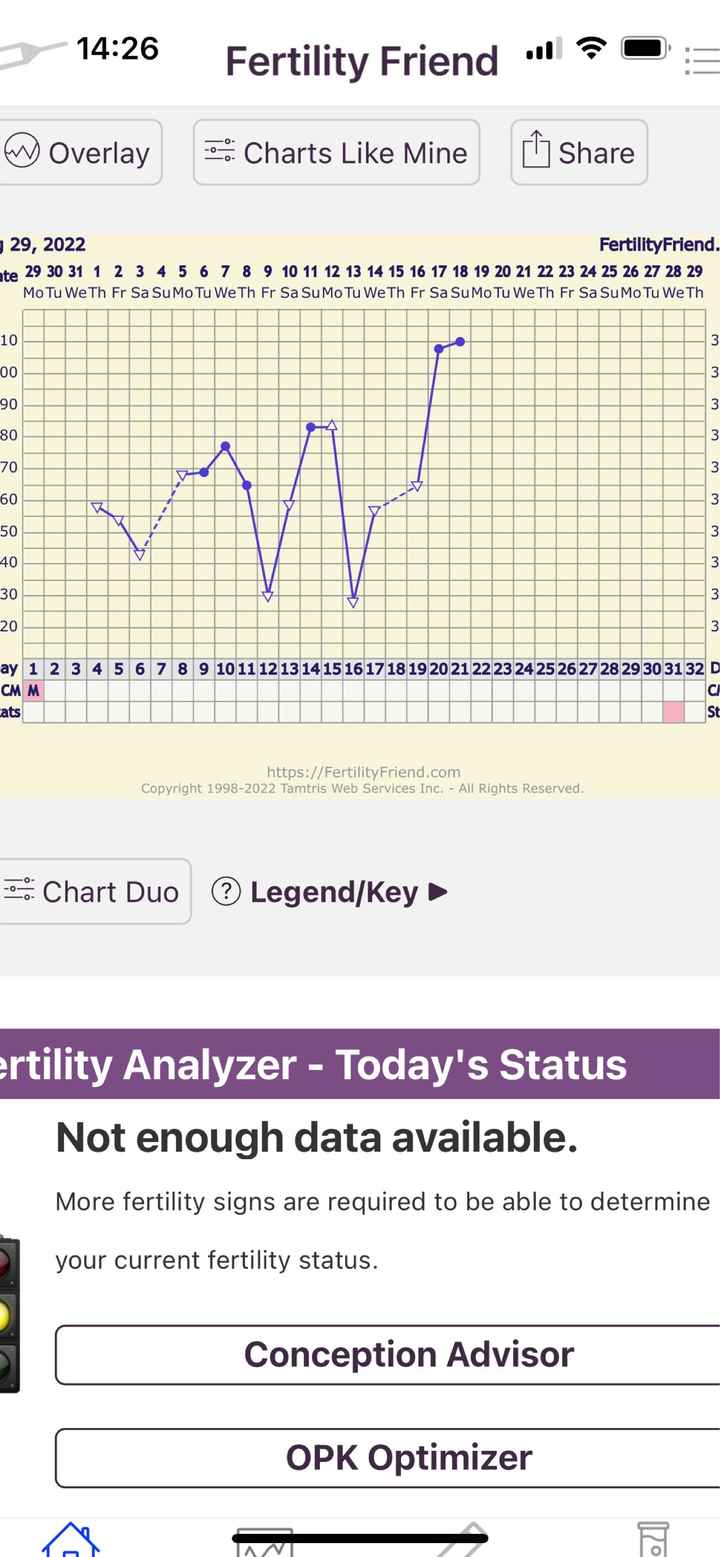This screenshot has height=1557, width=720.
Task: Share this fertility chart
Action: point(579,153)
